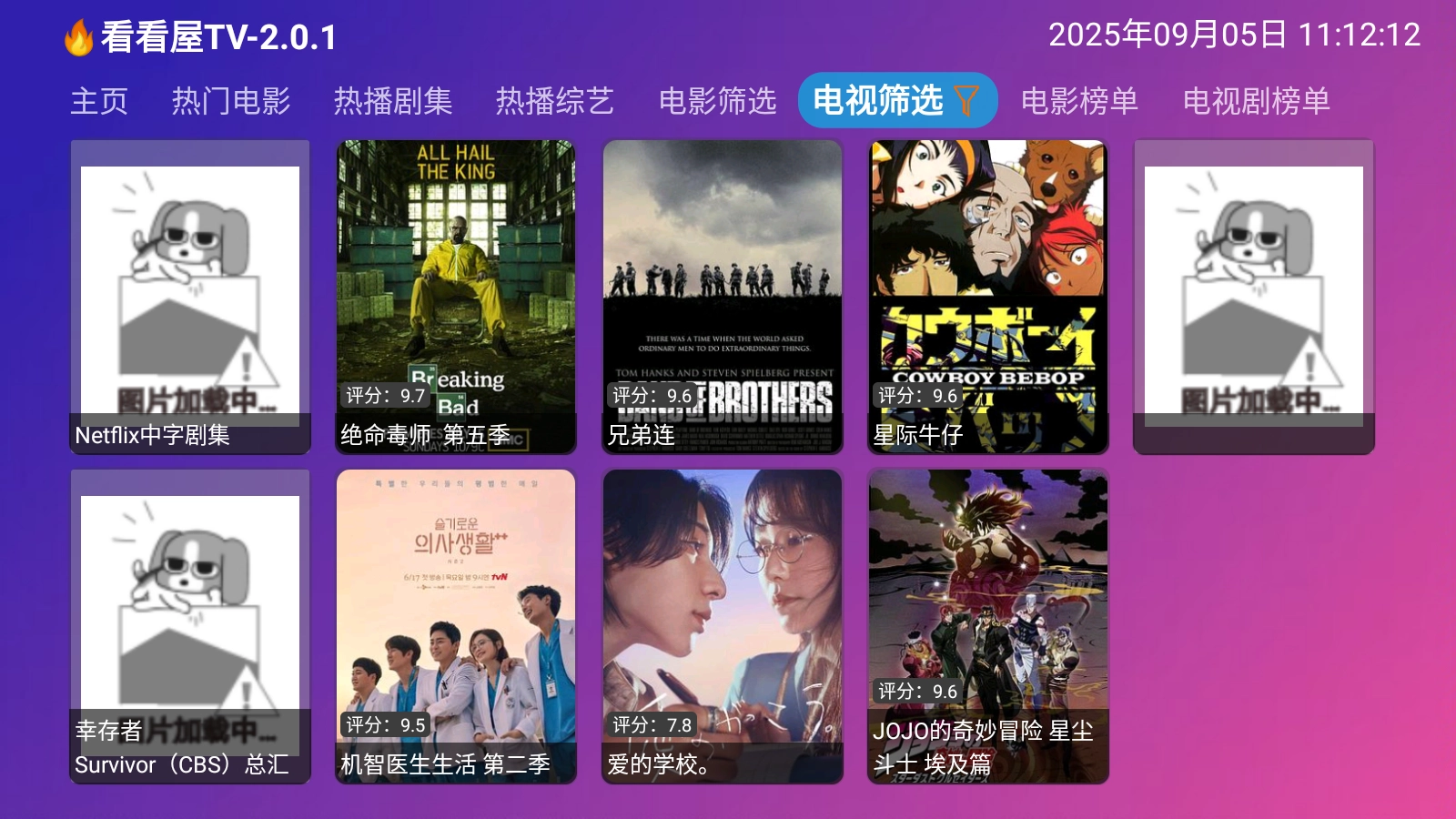Switch to the 电影筛选 tab

tap(717, 101)
